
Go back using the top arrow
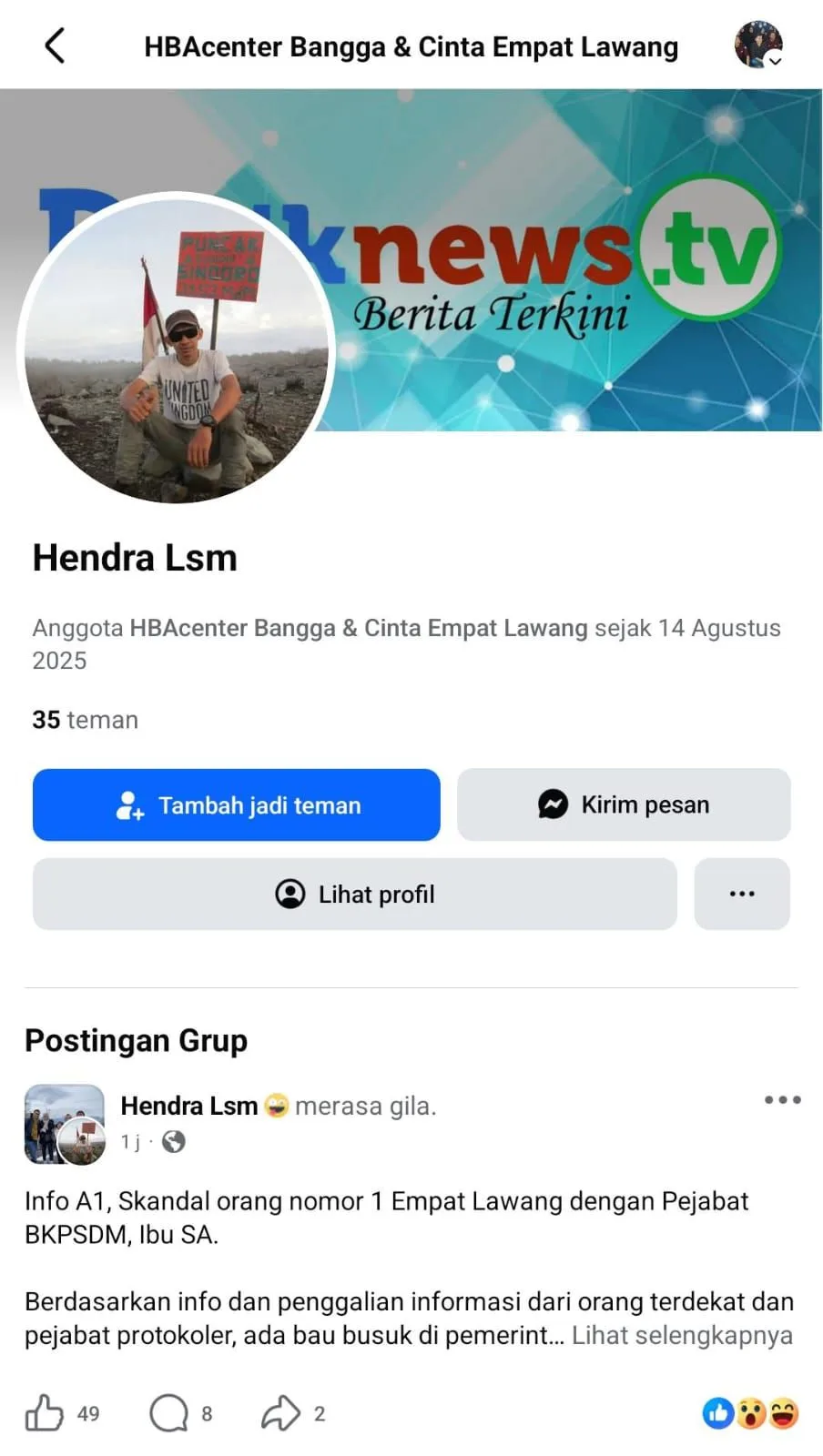tap(55, 45)
